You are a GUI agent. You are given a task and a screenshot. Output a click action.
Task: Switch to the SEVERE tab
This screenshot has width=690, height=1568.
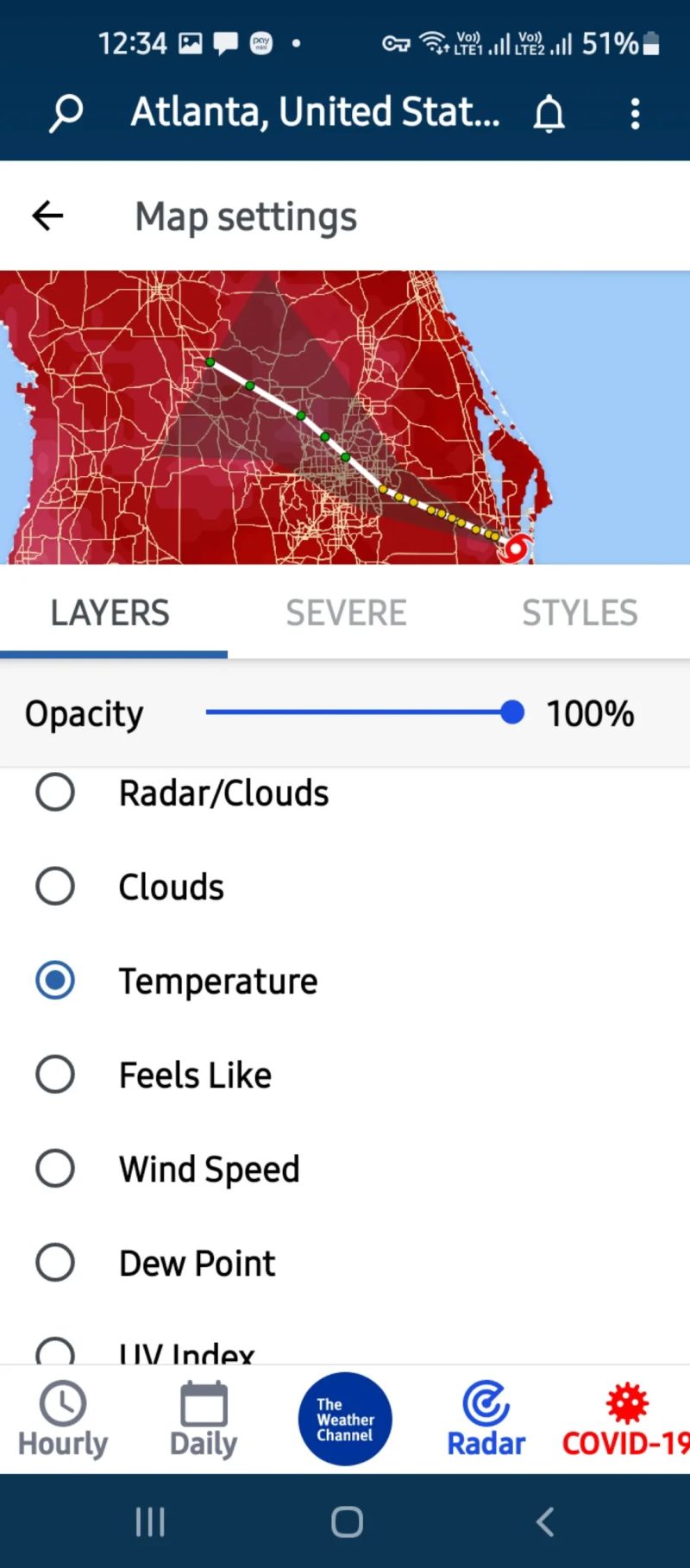(347, 612)
